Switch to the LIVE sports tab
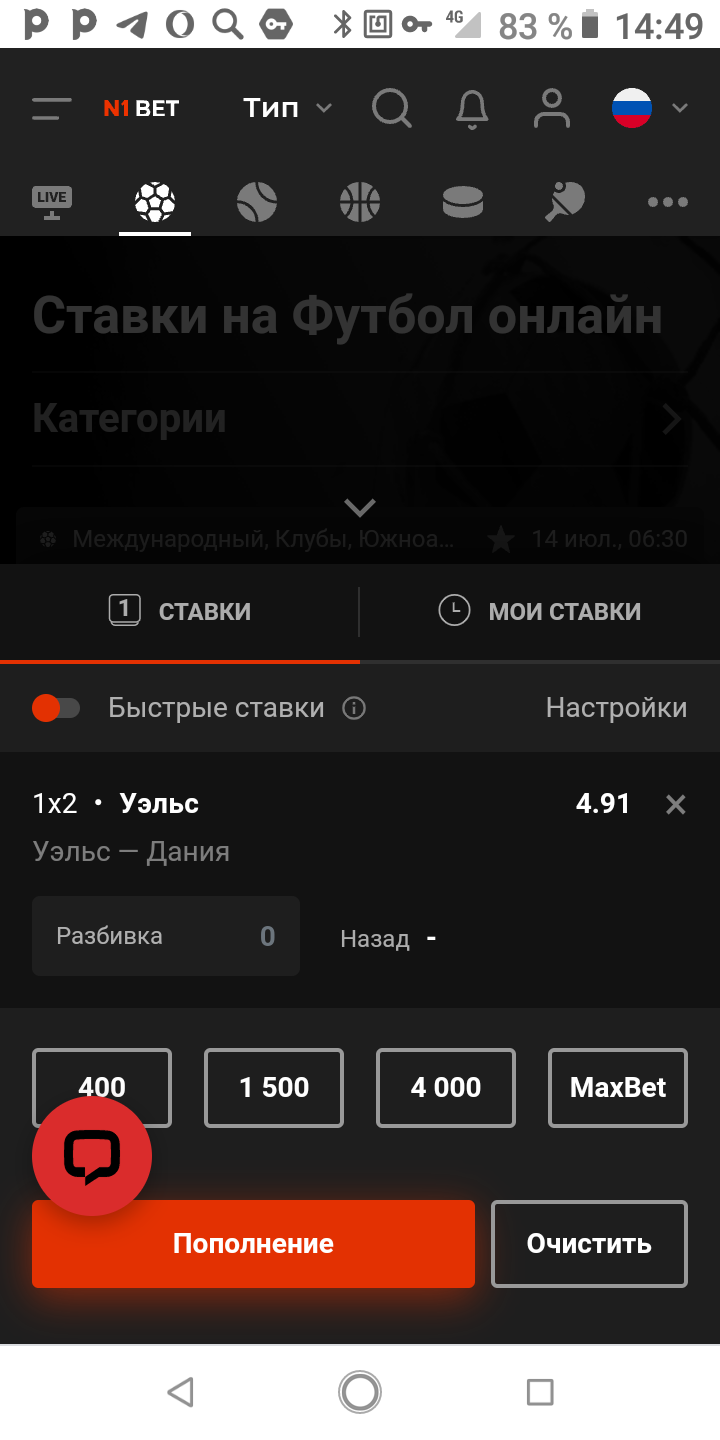 tap(52, 201)
